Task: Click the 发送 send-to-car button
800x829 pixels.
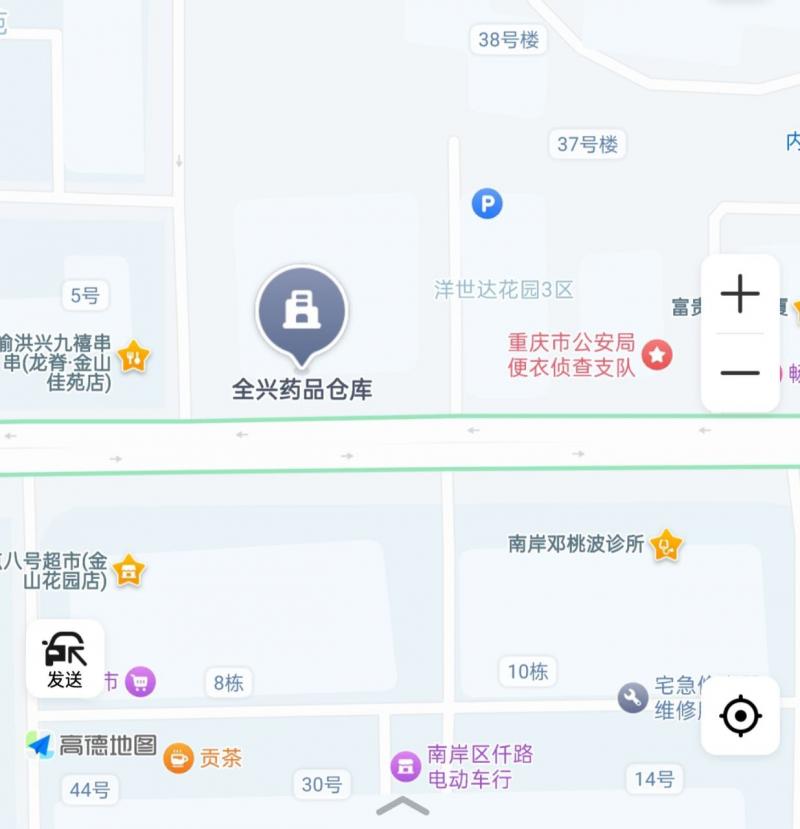Action: 65,657
